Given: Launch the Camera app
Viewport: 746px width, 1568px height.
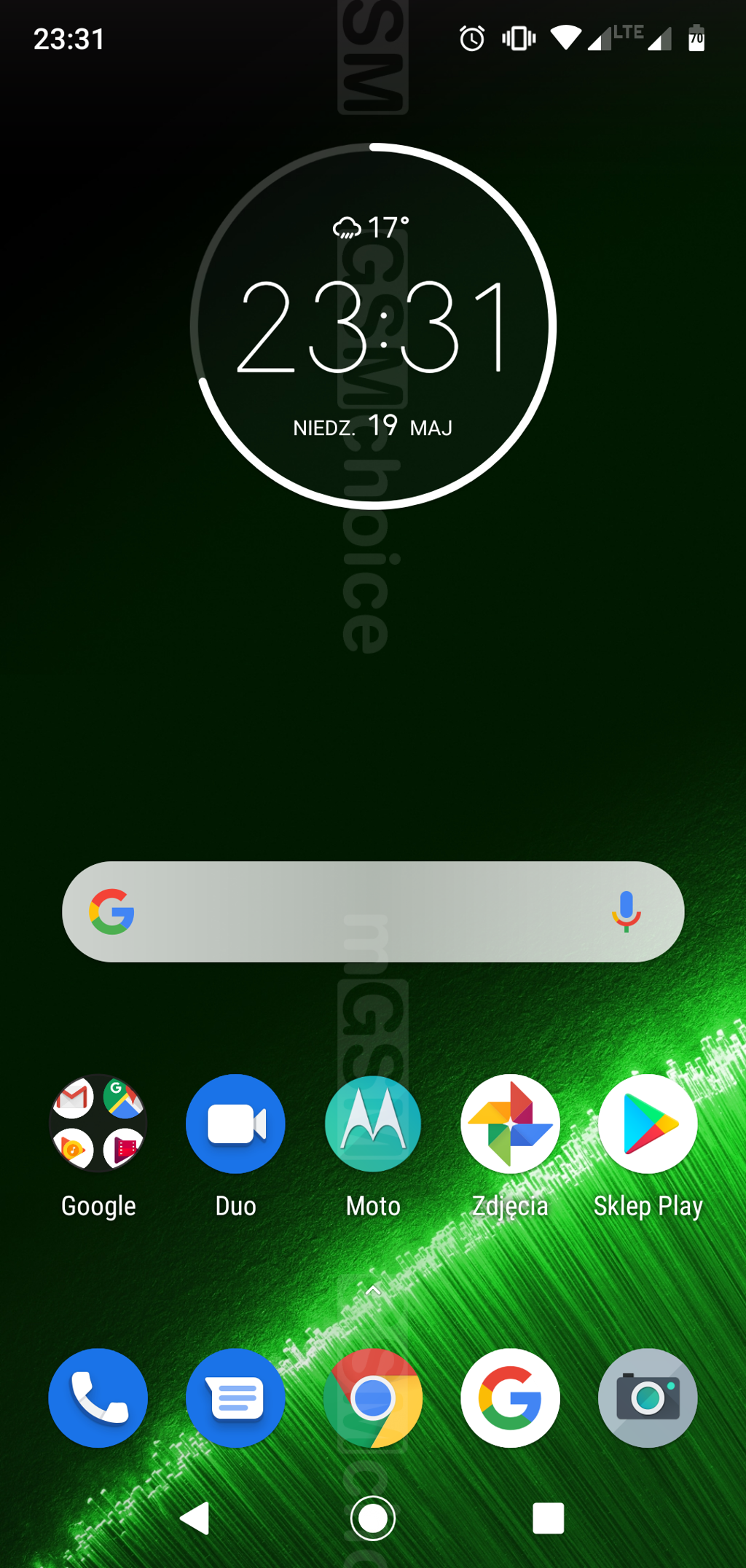Looking at the screenshot, I should coord(648,1398).
